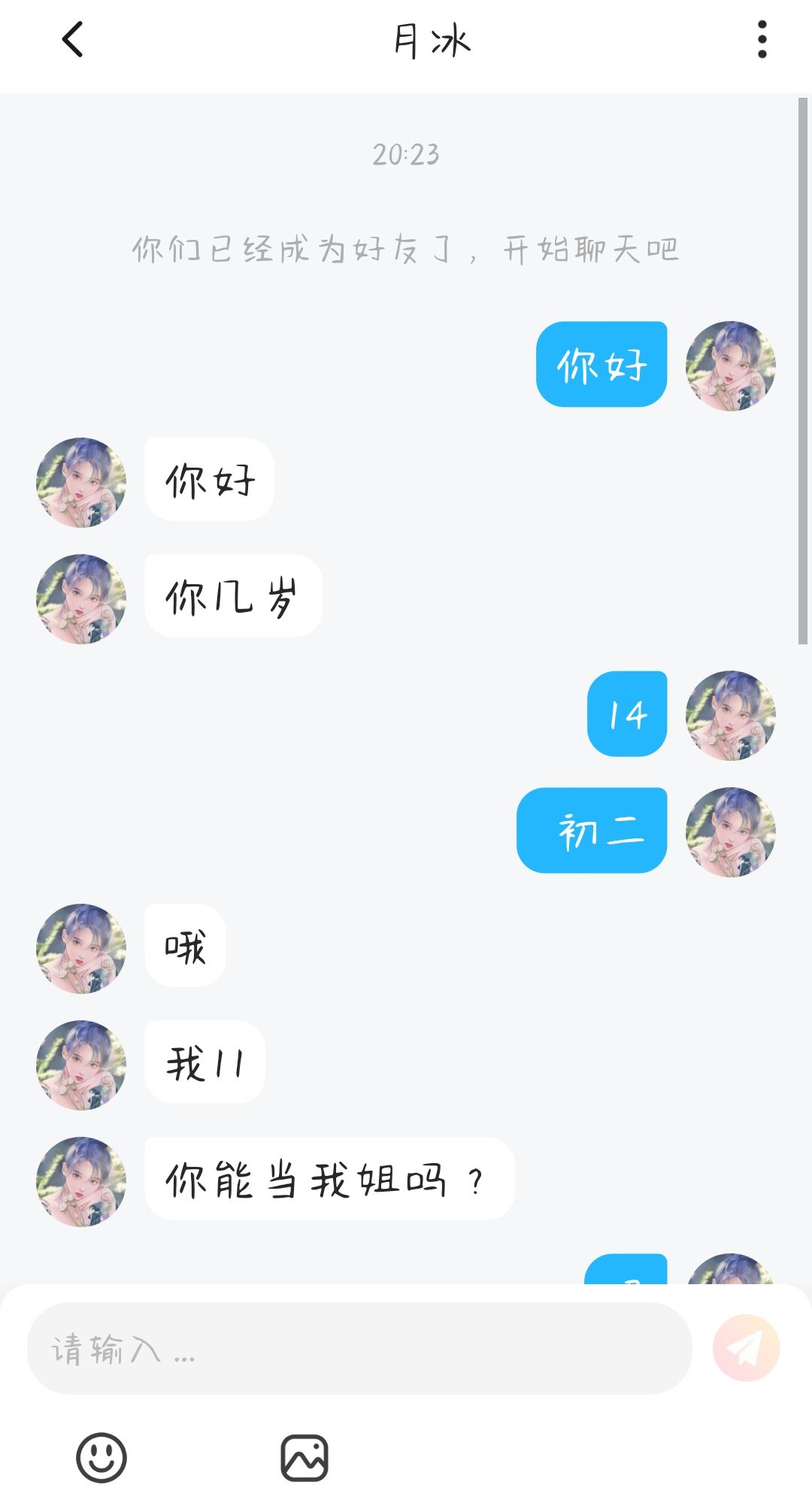Tap the message input field
This screenshot has height=1509, width=812.
click(x=359, y=1349)
